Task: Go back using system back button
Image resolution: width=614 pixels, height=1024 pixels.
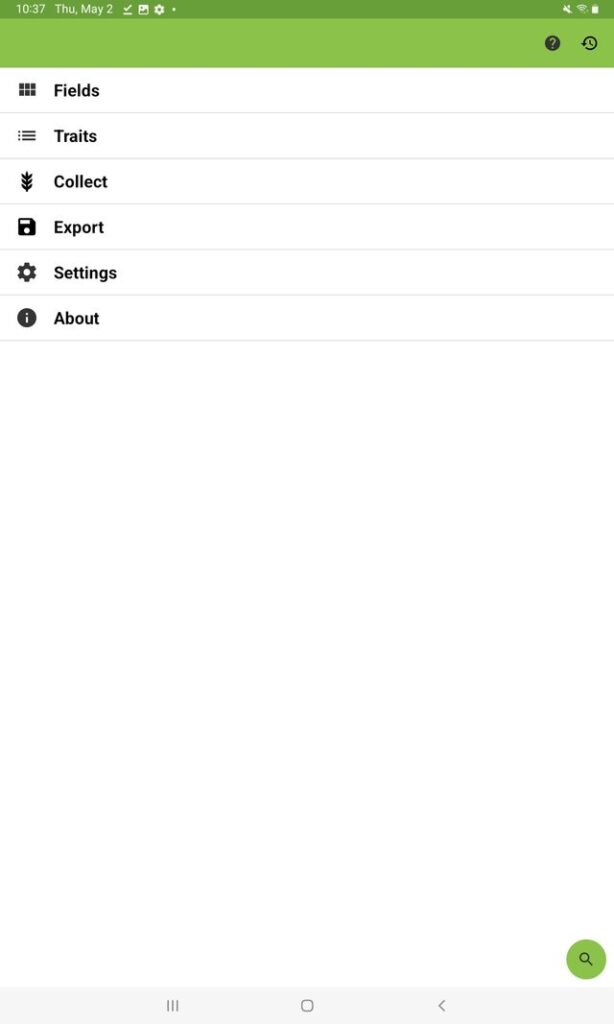Action: [441, 1006]
